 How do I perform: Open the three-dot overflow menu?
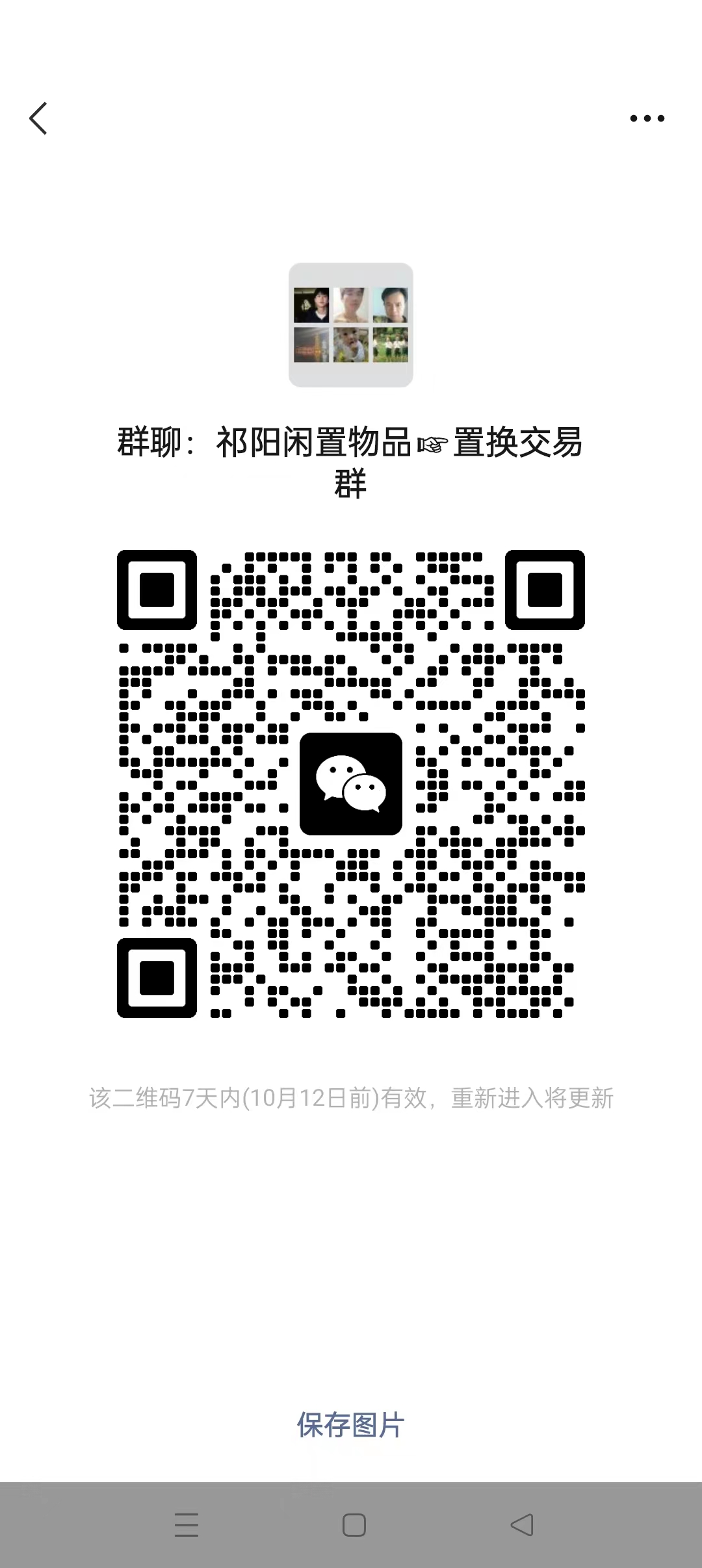(x=647, y=118)
